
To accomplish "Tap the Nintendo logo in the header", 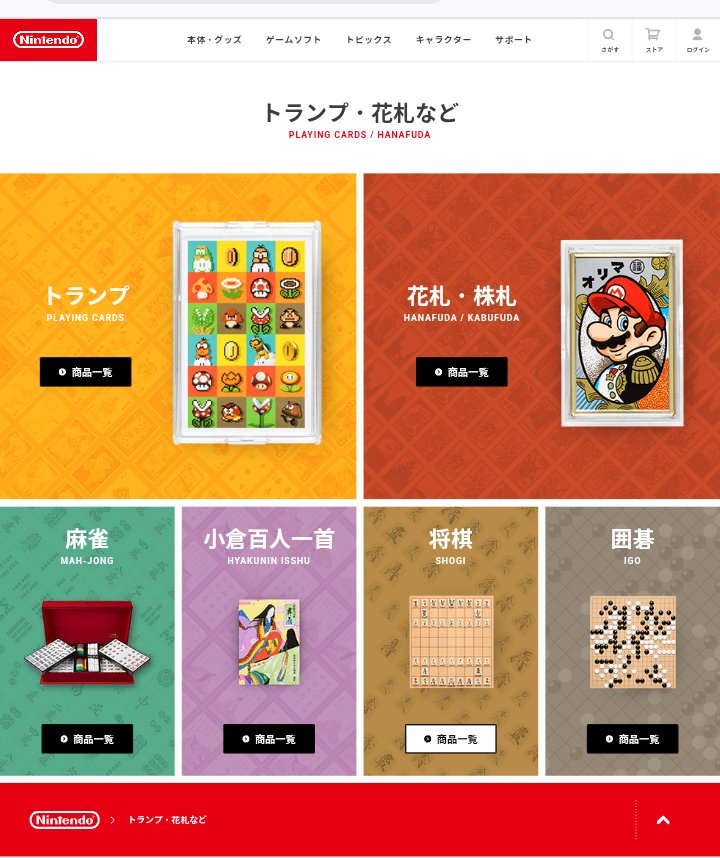I will point(48,40).
